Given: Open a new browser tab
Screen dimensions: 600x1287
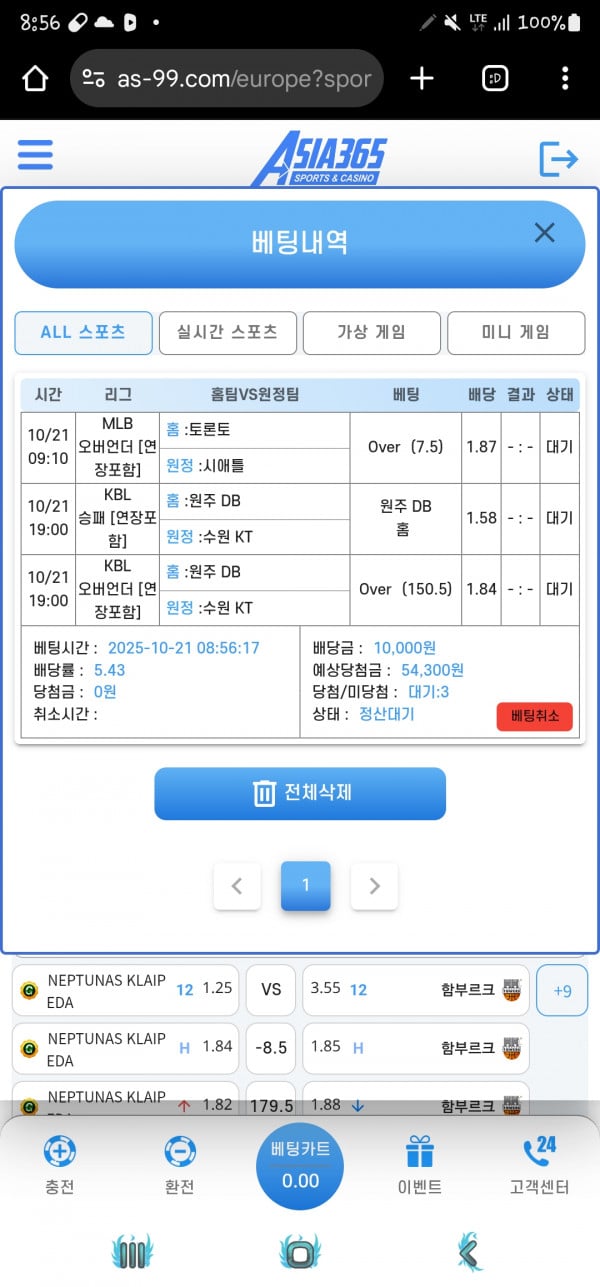Looking at the screenshot, I should [x=422, y=79].
